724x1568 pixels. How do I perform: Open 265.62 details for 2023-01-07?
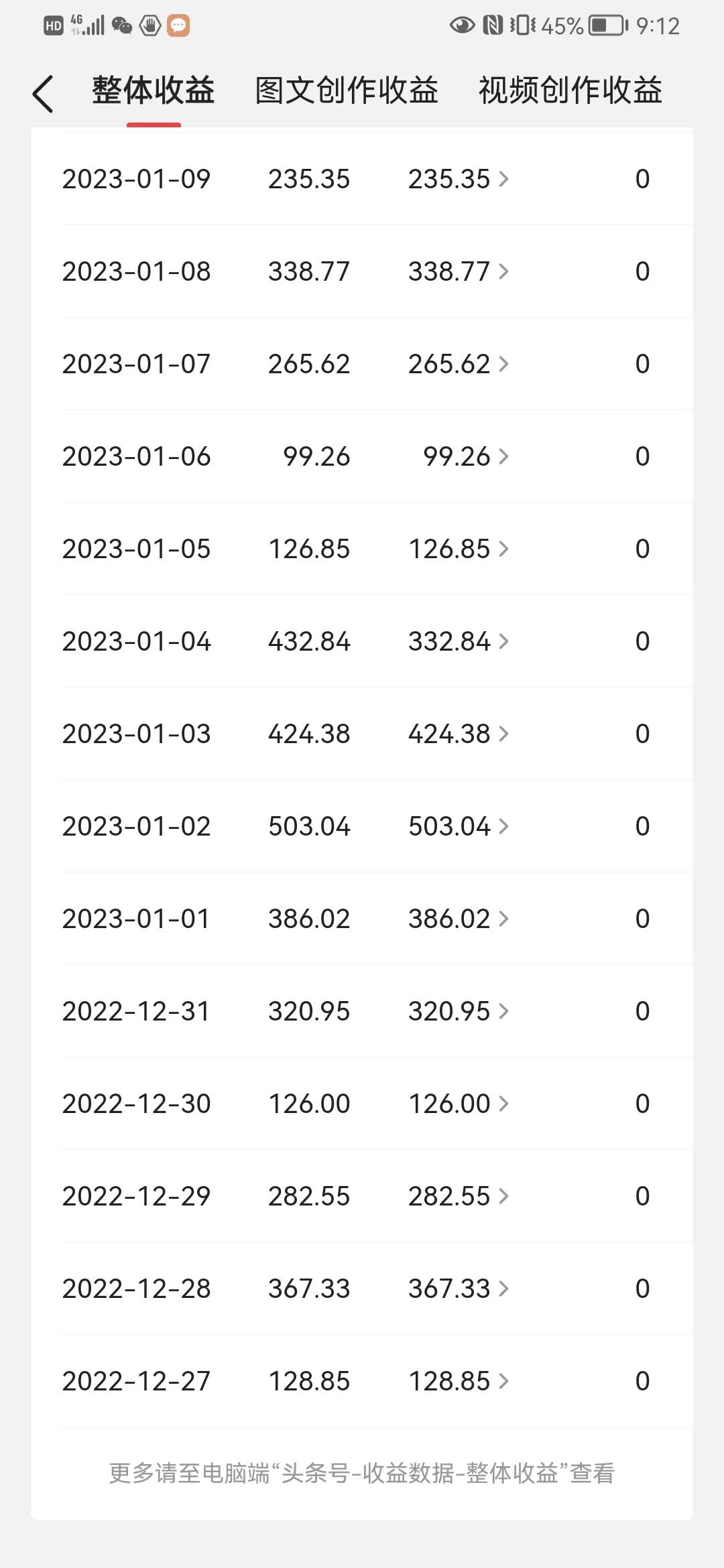point(459,364)
